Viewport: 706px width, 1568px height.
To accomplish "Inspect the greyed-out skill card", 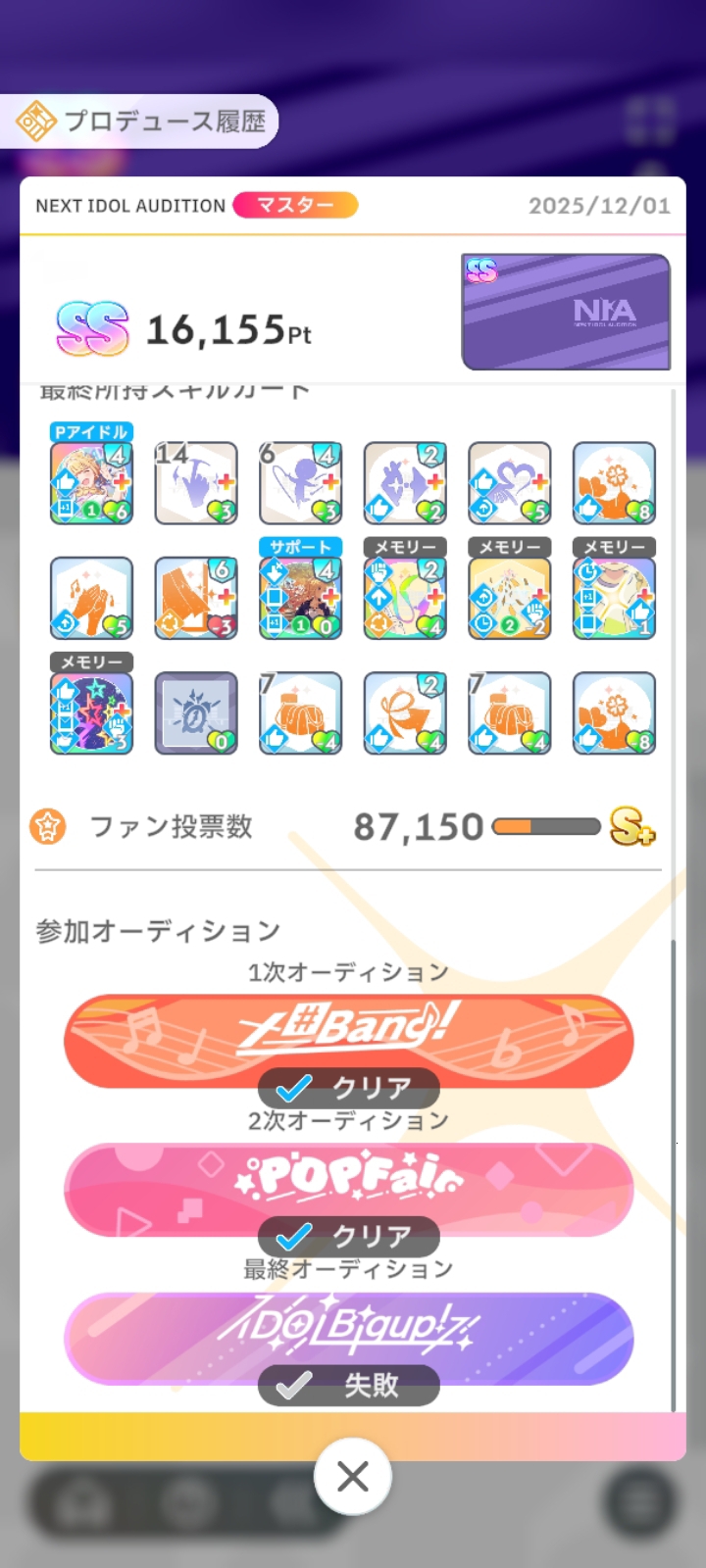I will point(196,712).
